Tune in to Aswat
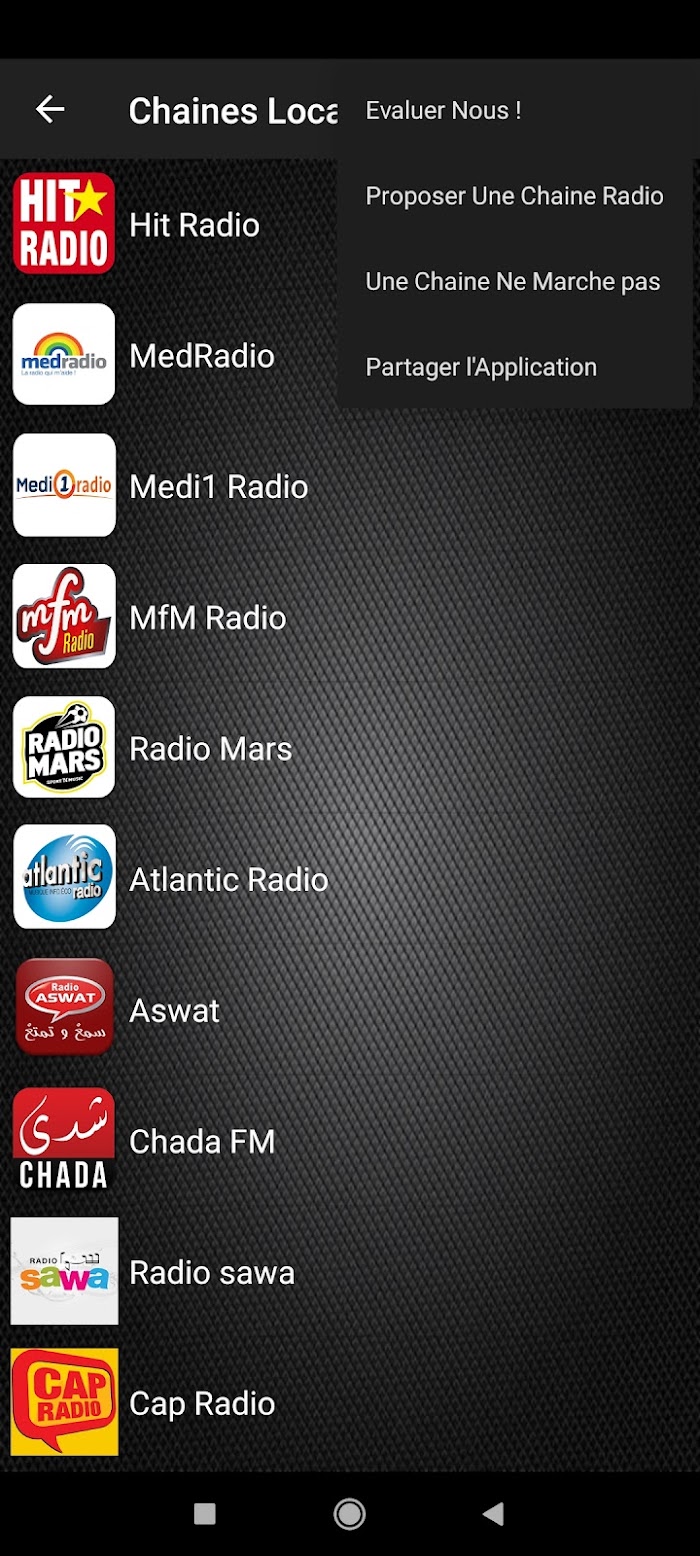Screen dimensions: 700x1556 (174, 1011)
